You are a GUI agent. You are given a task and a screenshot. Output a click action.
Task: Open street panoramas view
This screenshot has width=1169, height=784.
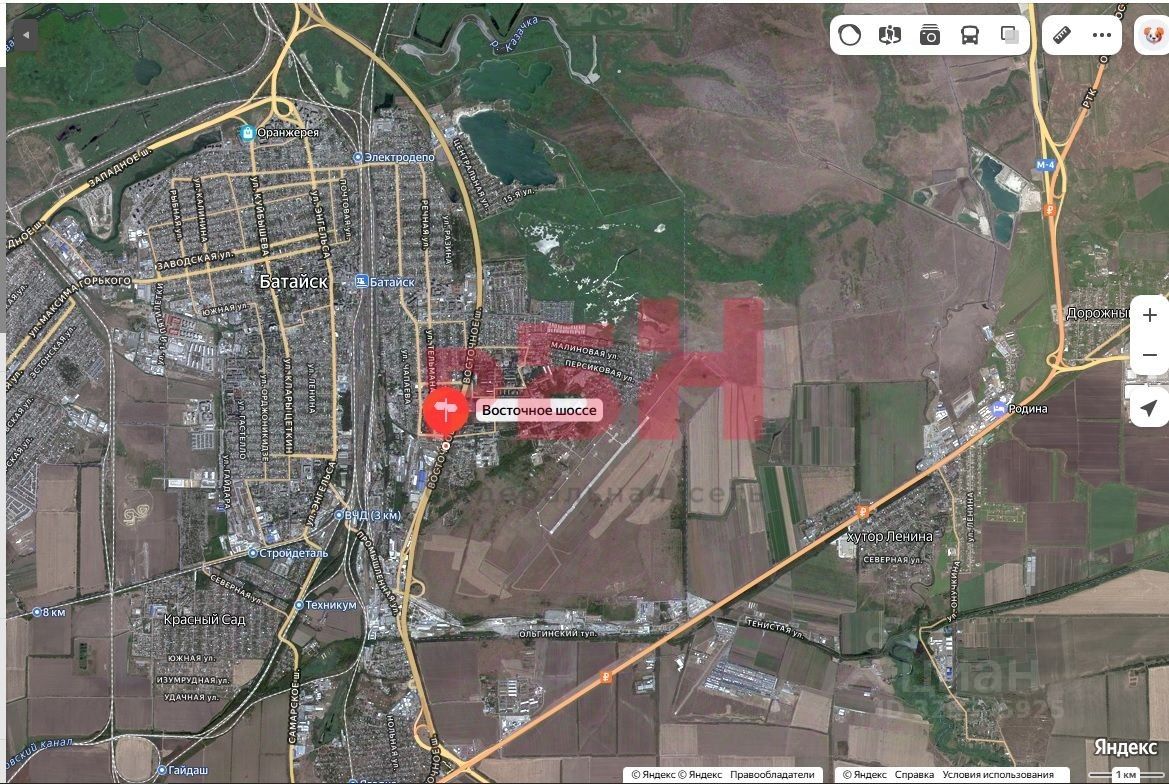tap(890, 36)
